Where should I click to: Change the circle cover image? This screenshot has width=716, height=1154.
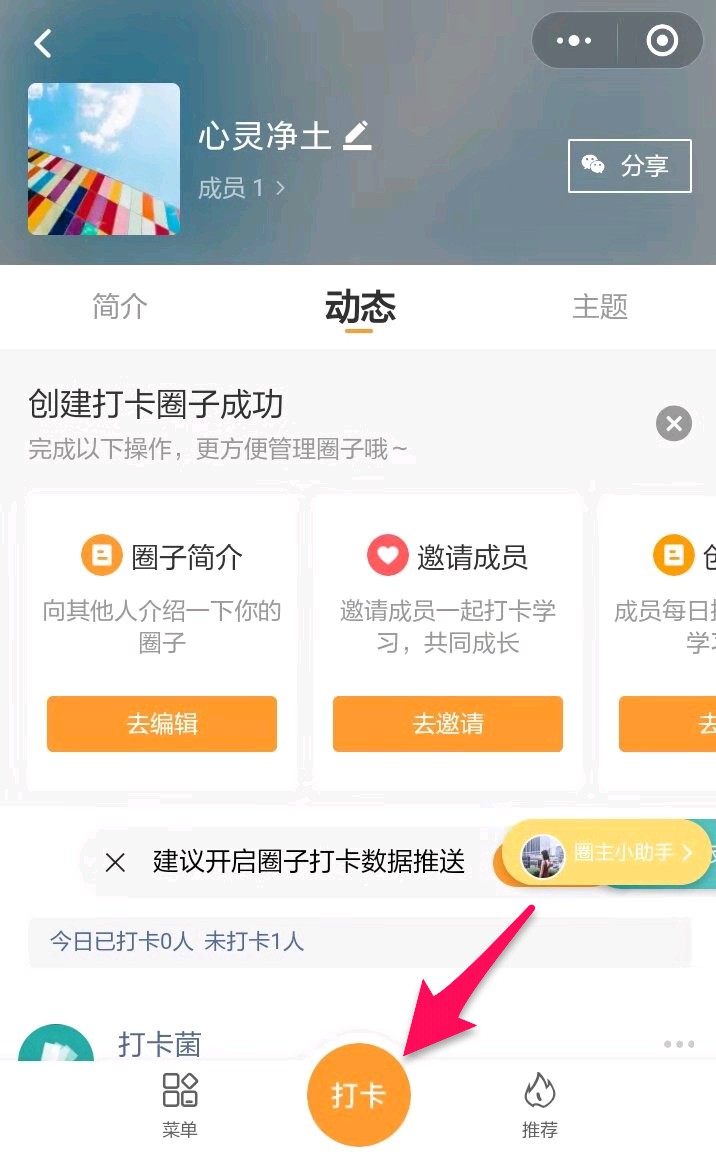104,159
